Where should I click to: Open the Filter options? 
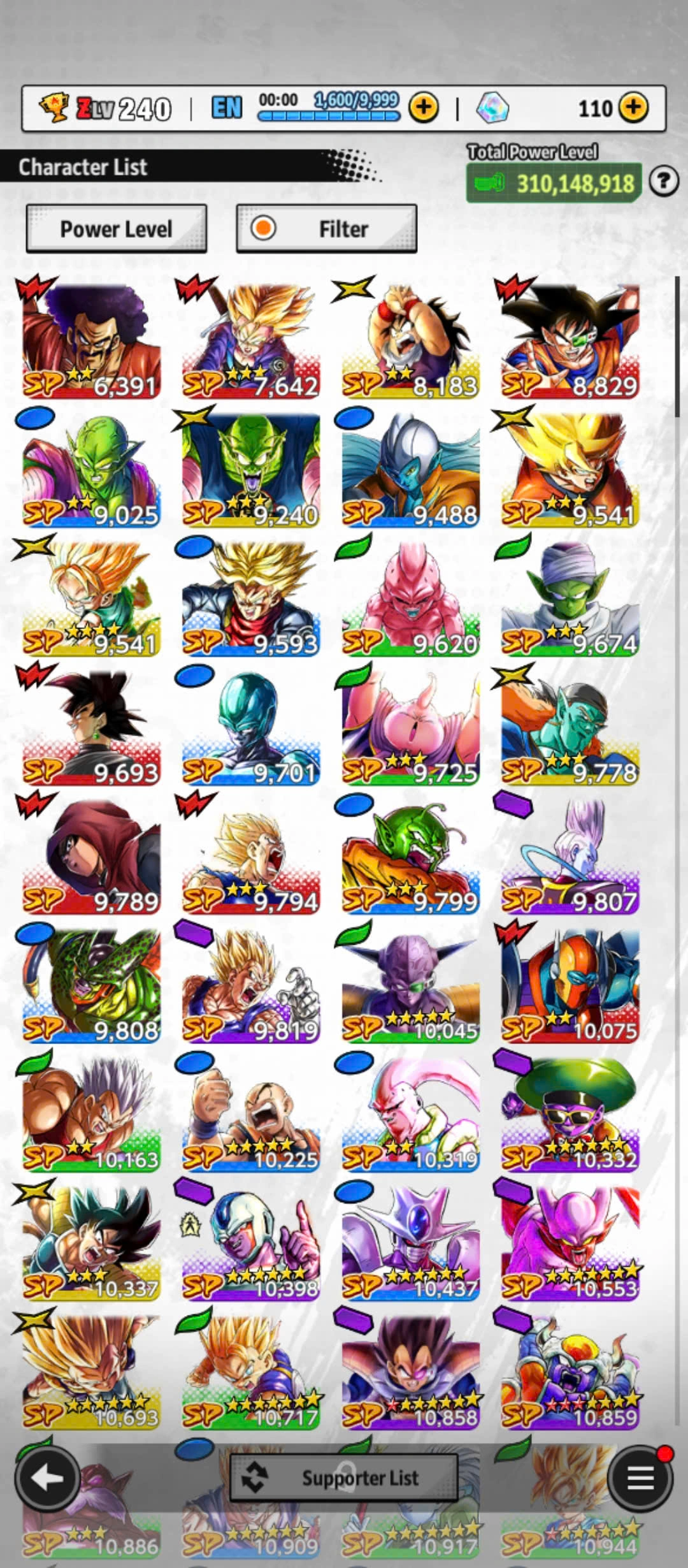pyautogui.click(x=326, y=229)
